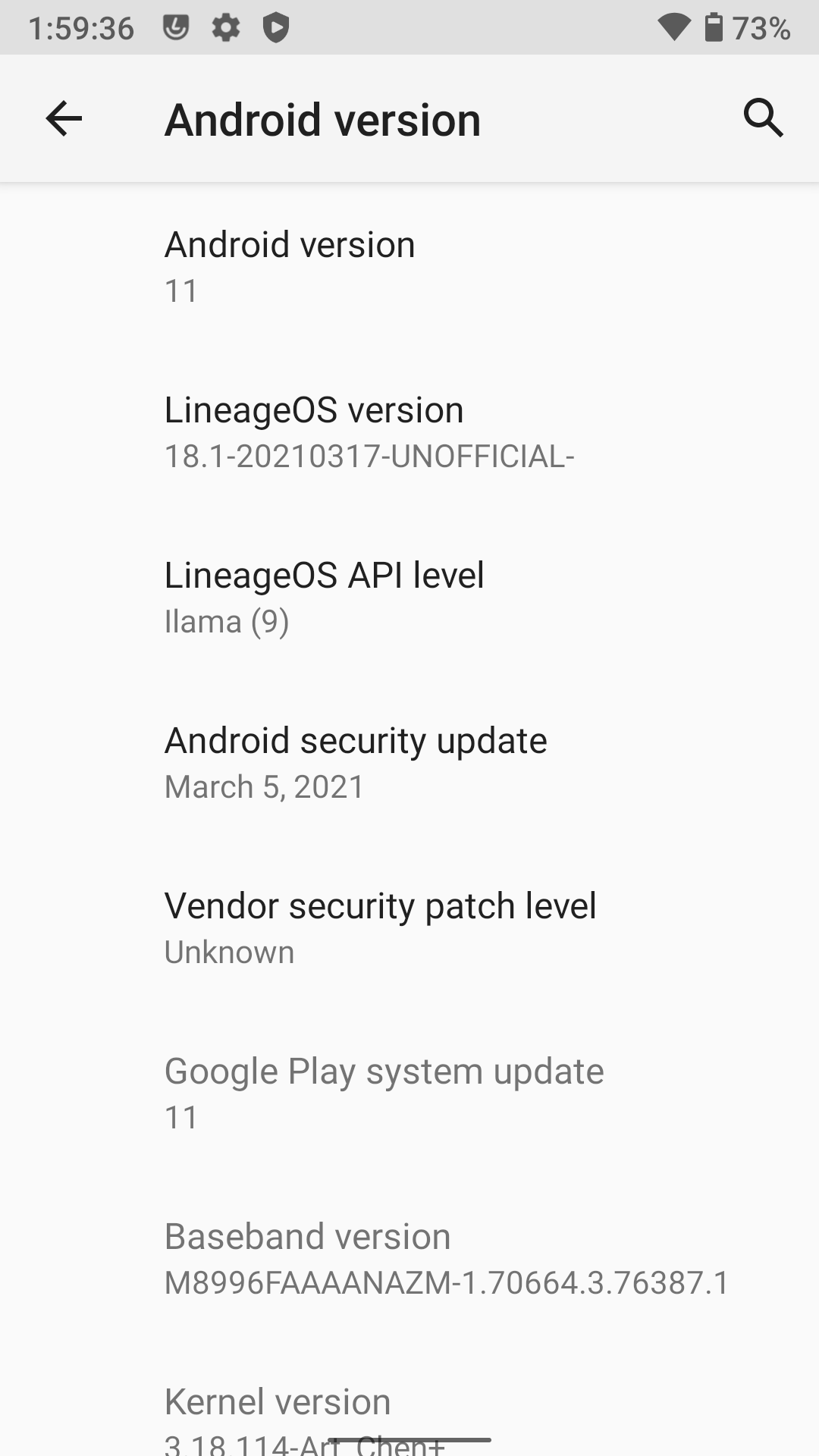Open LineageOS API level entry
Viewport: 819px width, 1456px height.
tap(409, 597)
